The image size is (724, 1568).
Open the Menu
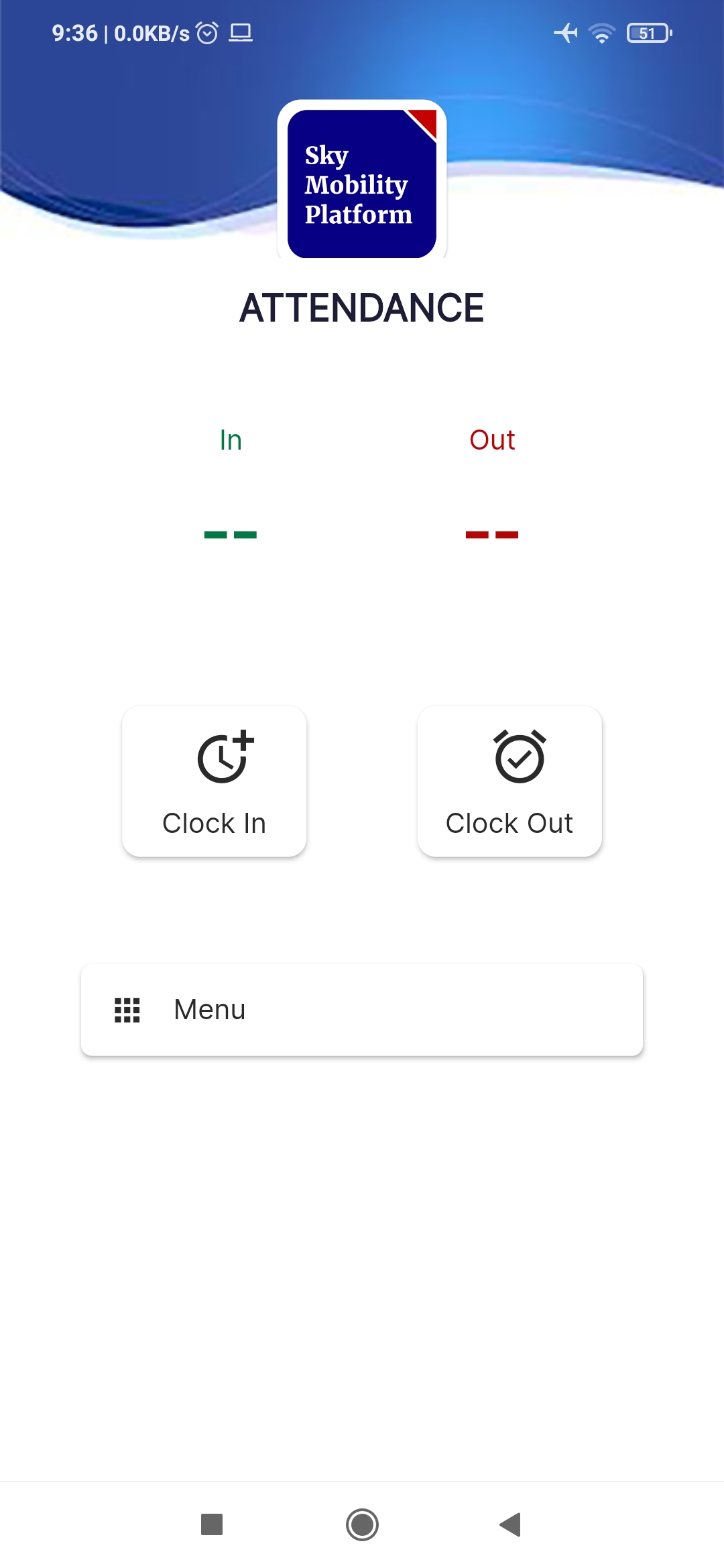362,1010
